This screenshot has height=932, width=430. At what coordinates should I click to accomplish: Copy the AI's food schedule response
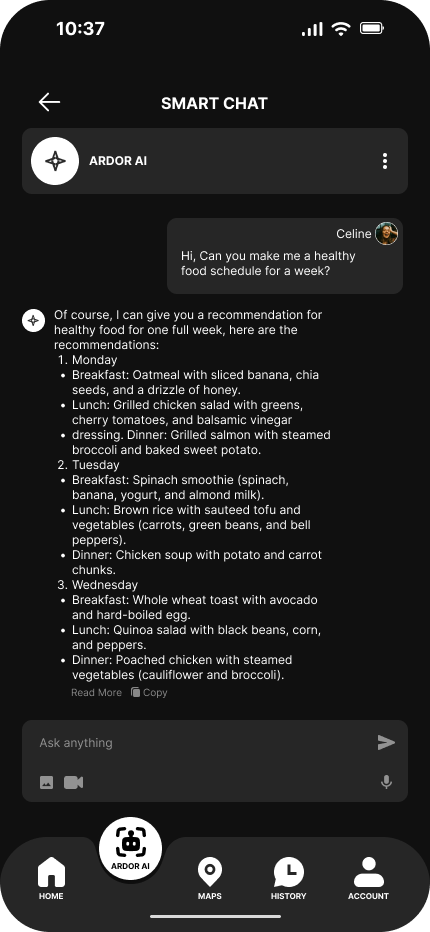click(x=149, y=692)
